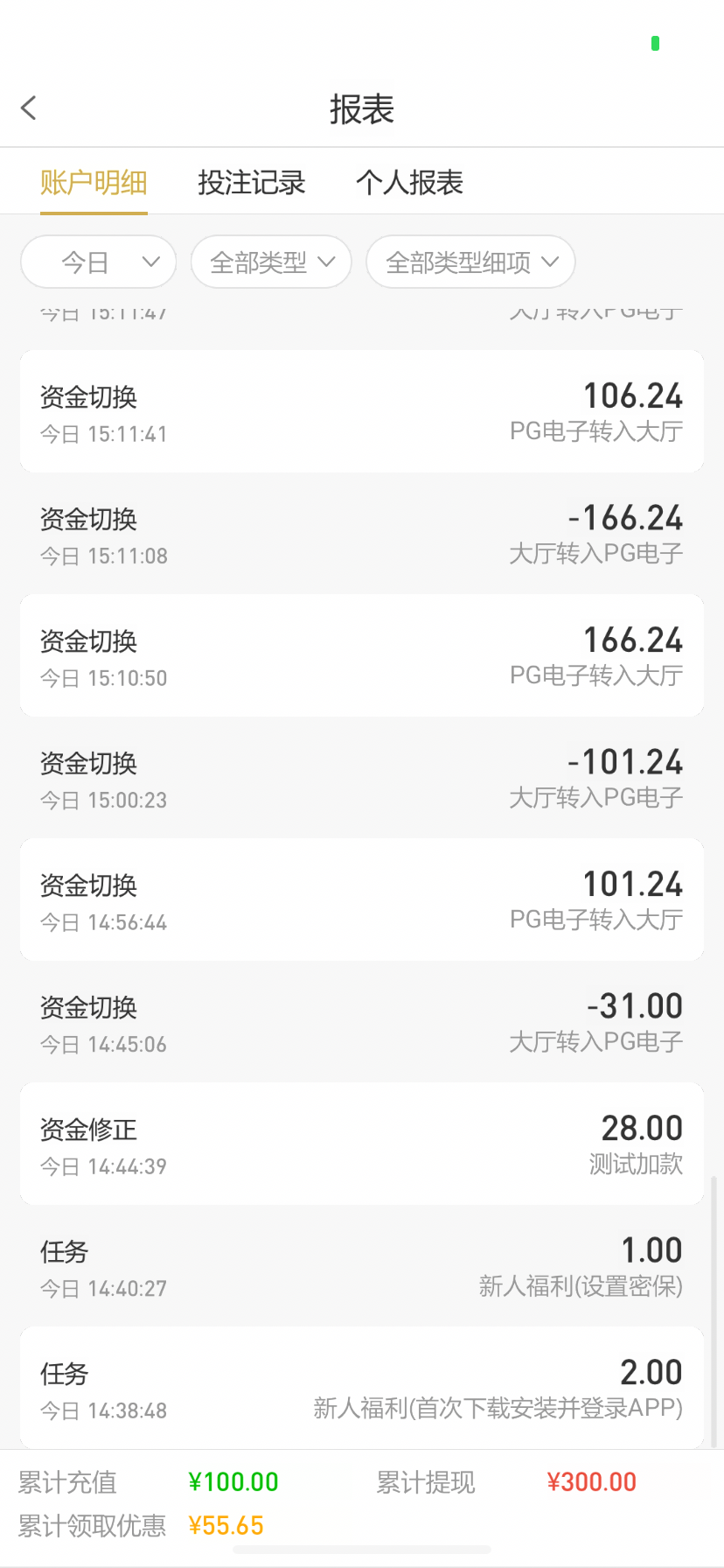The width and height of the screenshot is (724, 1568).
Task: Select the -166.24 transfer entry
Action: [362, 534]
